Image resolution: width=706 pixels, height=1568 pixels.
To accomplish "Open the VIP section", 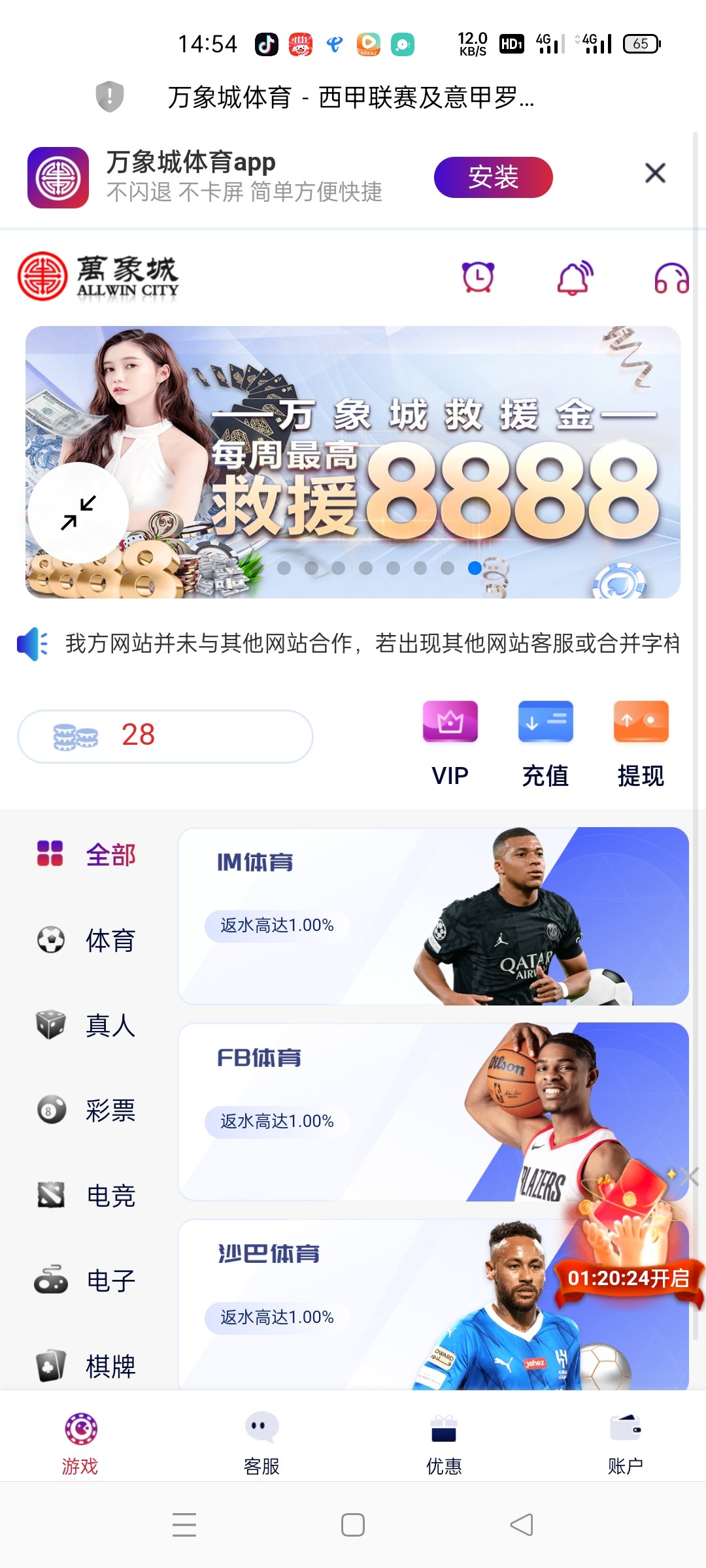I will click(x=450, y=743).
